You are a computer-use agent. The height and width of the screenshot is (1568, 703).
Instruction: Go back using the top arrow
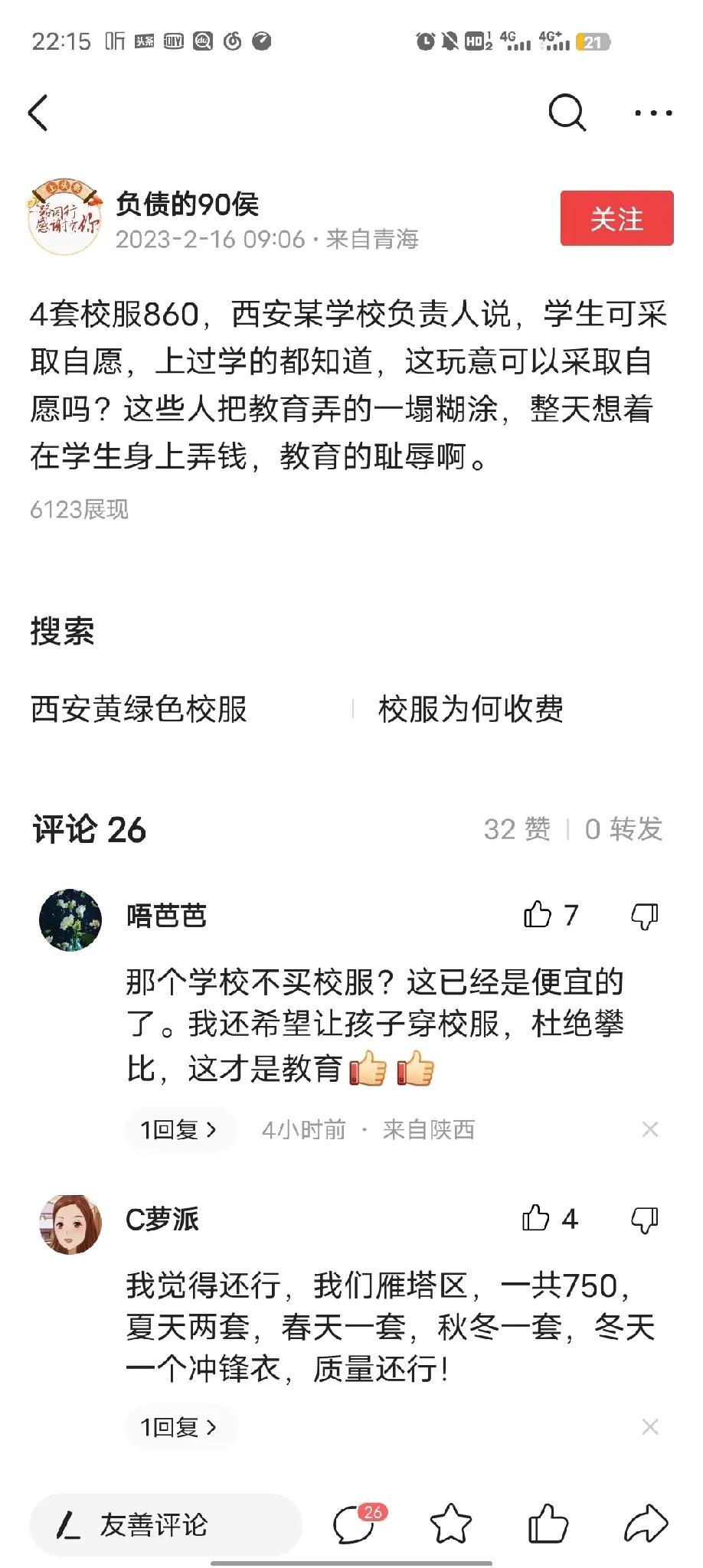coord(38,113)
